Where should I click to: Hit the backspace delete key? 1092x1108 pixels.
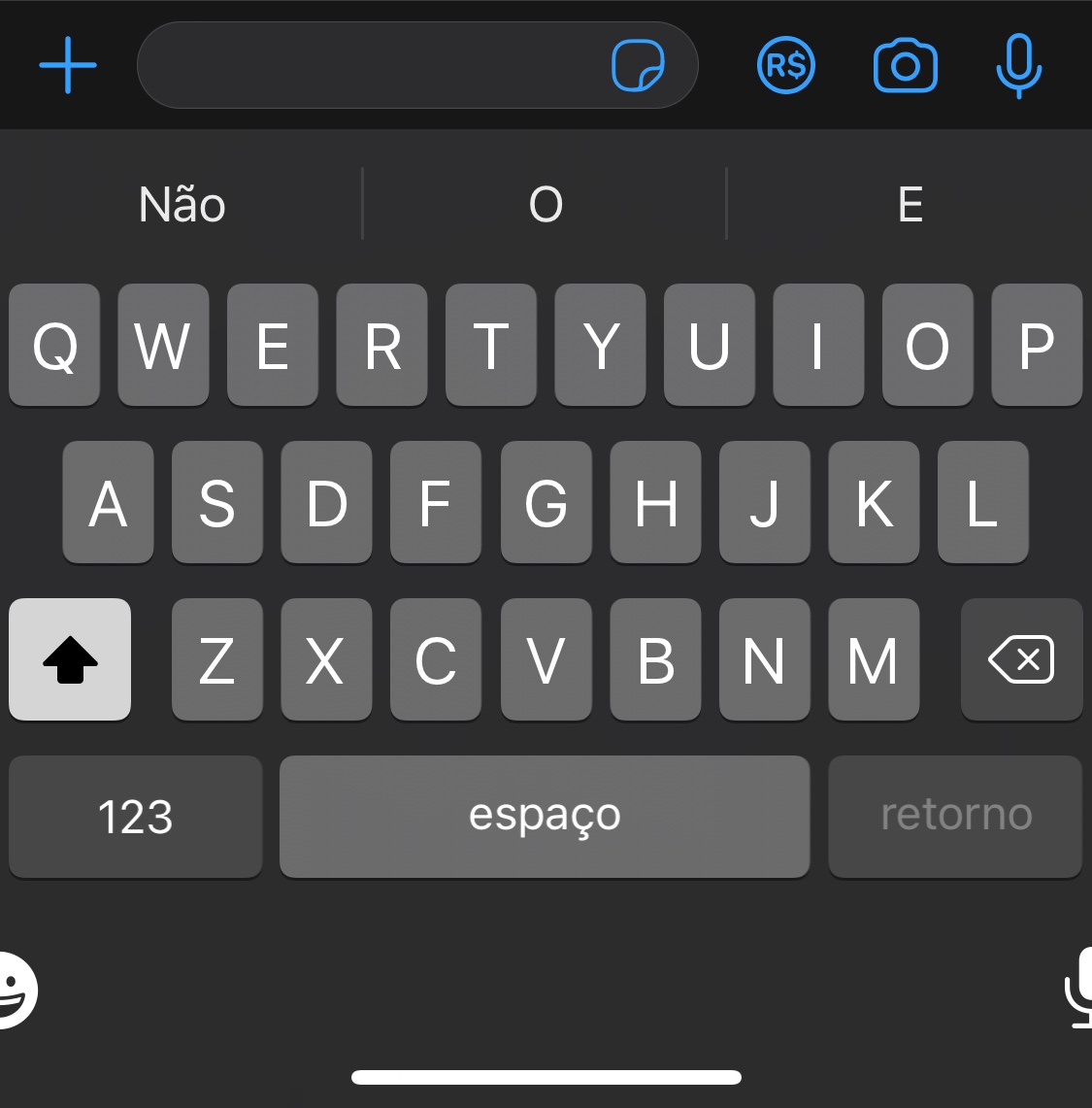click(x=1021, y=659)
